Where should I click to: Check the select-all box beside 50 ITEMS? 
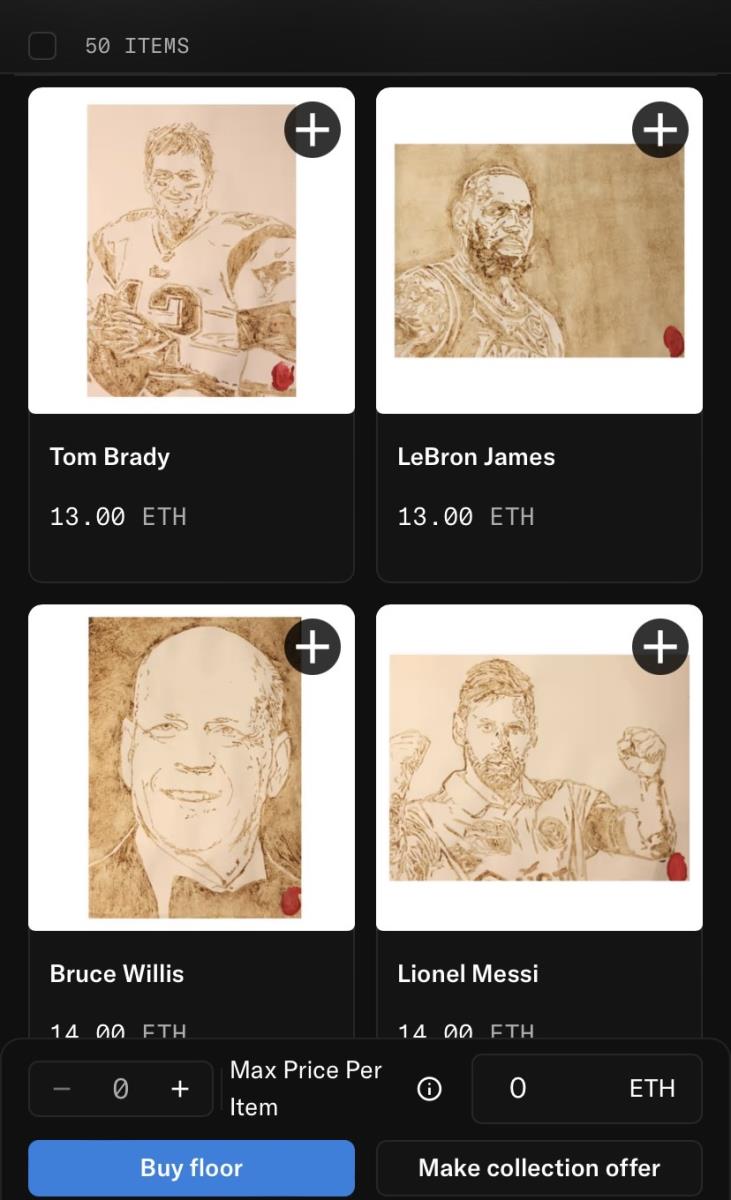pyautogui.click(x=42, y=46)
